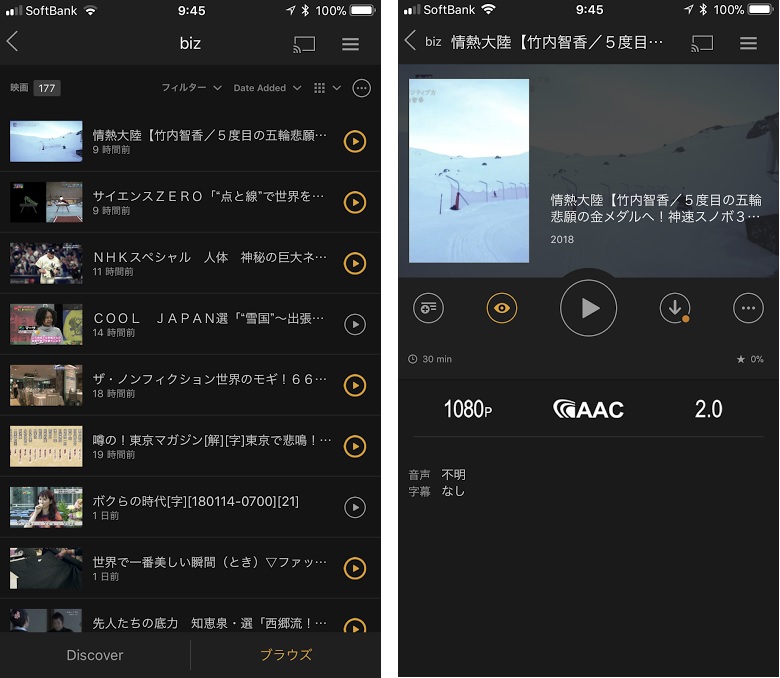Switch to the Discover tab
The image size is (780, 678).
pyautogui.click(x=95, y=655)
